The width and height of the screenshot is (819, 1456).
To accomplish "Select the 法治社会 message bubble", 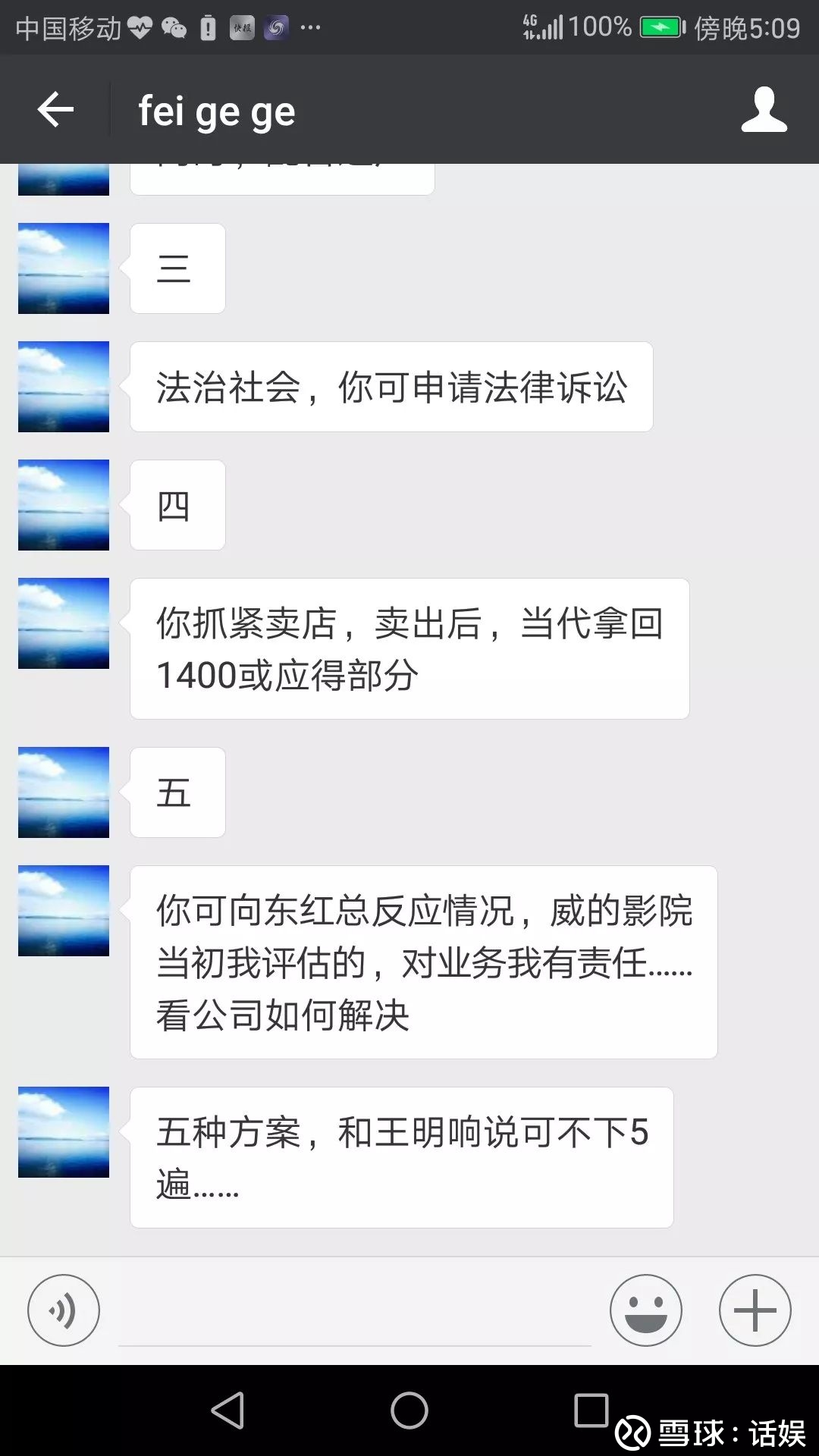I will [390, 387].
